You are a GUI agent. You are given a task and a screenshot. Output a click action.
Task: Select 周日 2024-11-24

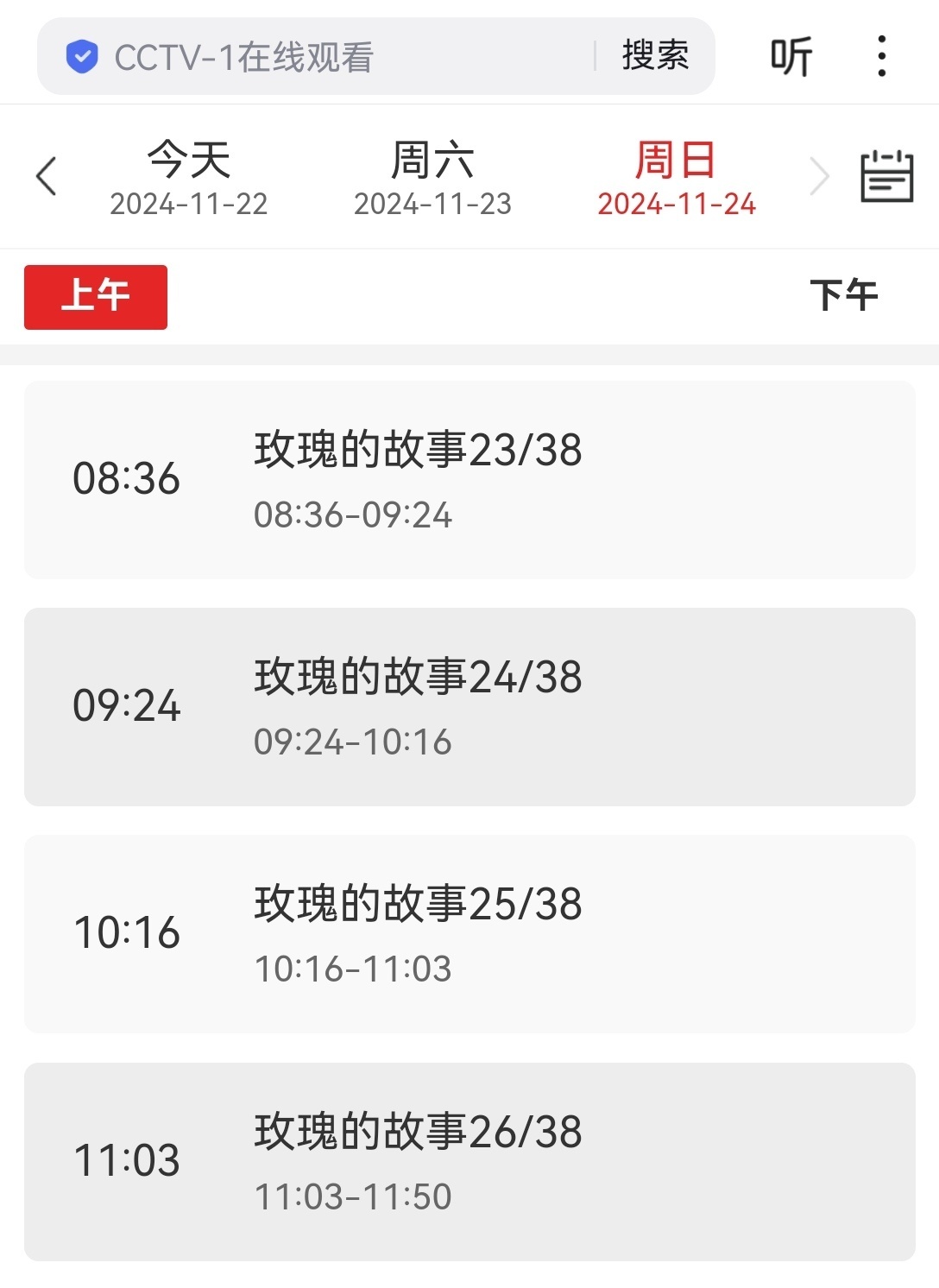[x=676, y=179]
